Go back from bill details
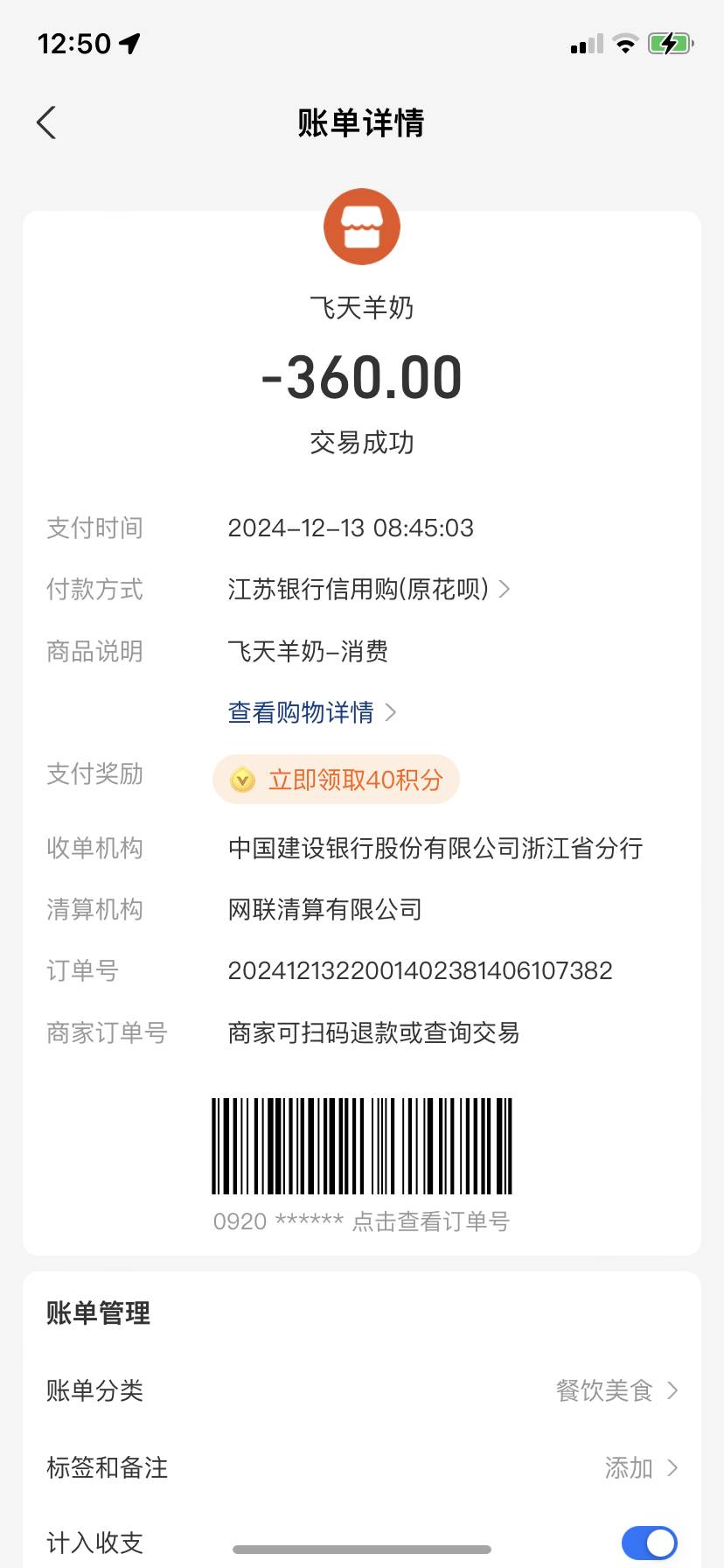This screenshot has height=1568, width=724. [47, 122]
